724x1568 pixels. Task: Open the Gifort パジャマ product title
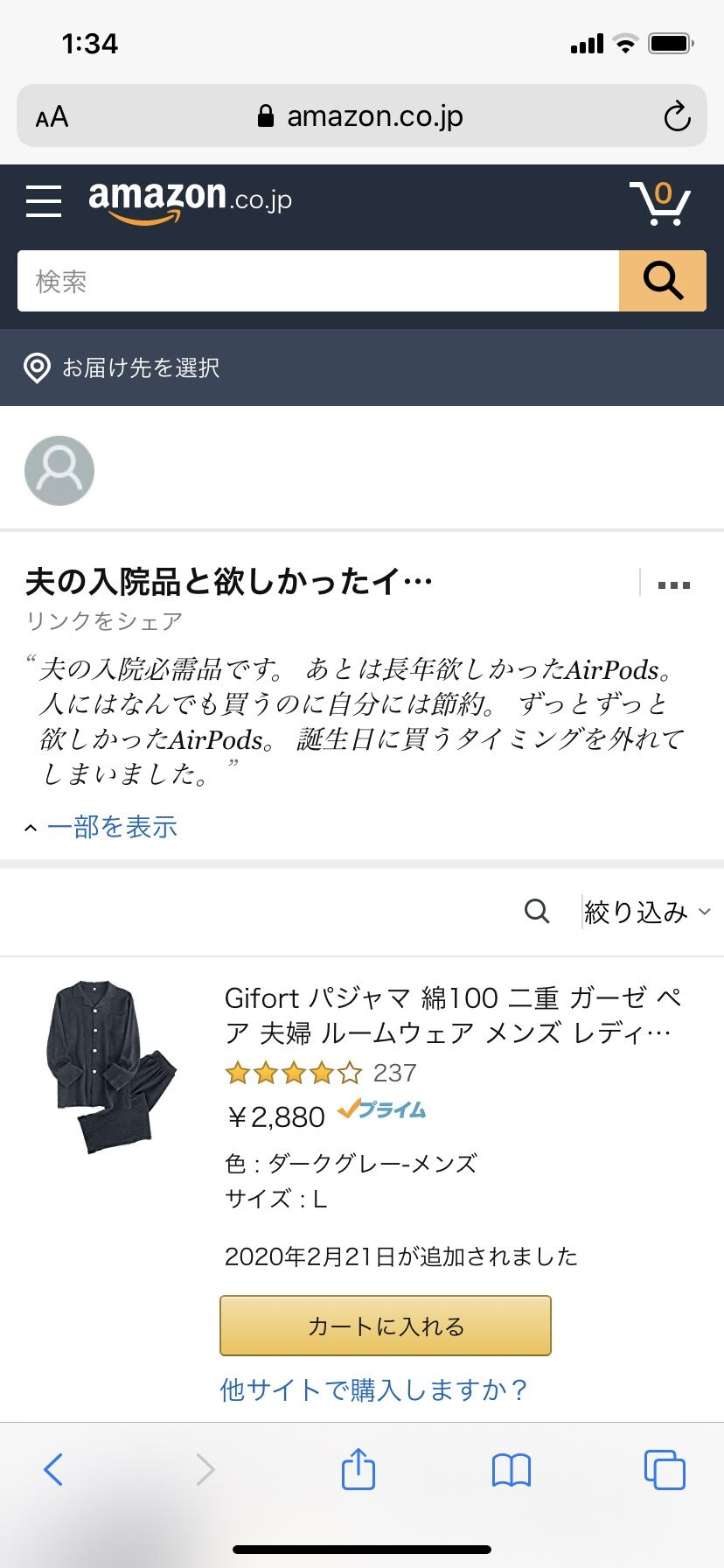[x=451, y=1015]
